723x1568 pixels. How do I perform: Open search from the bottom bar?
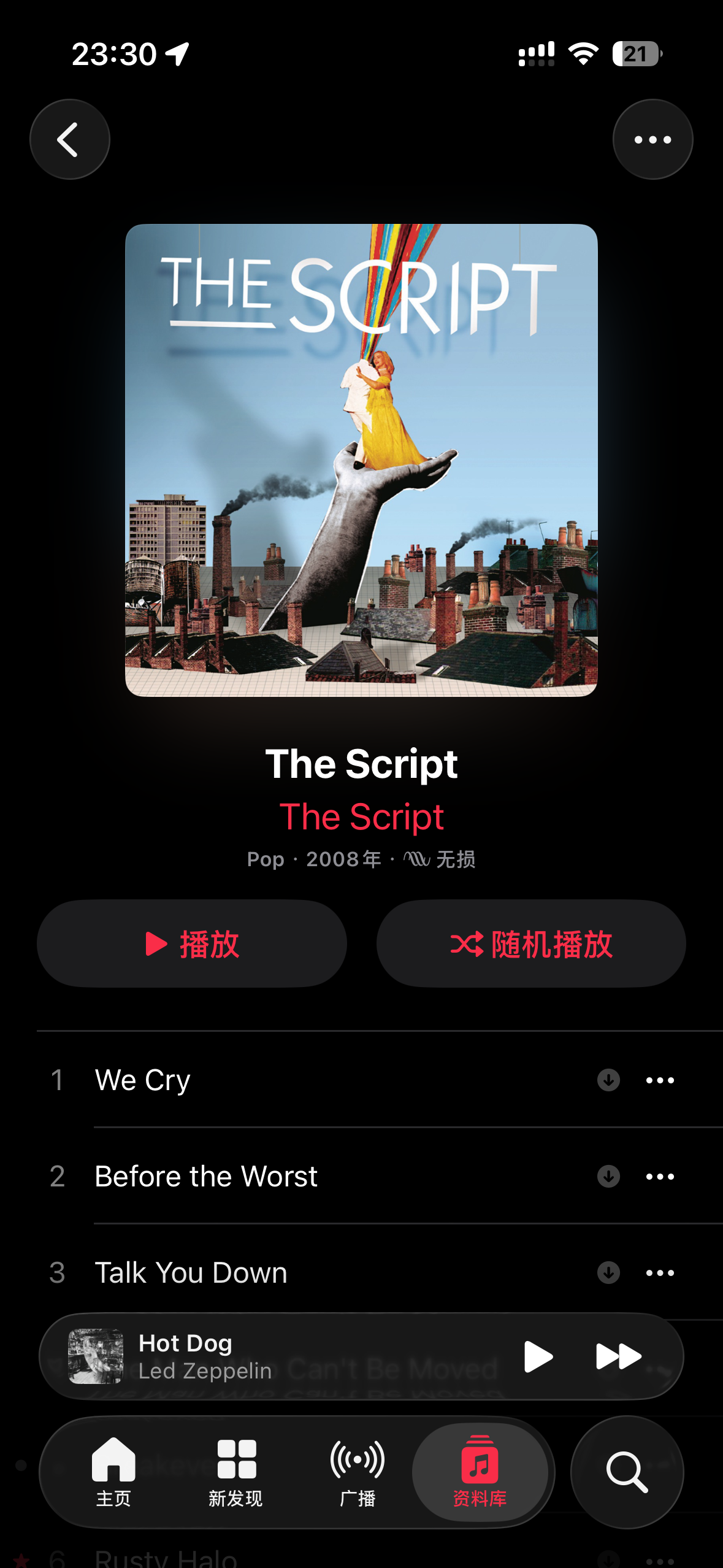[627, 1472]
